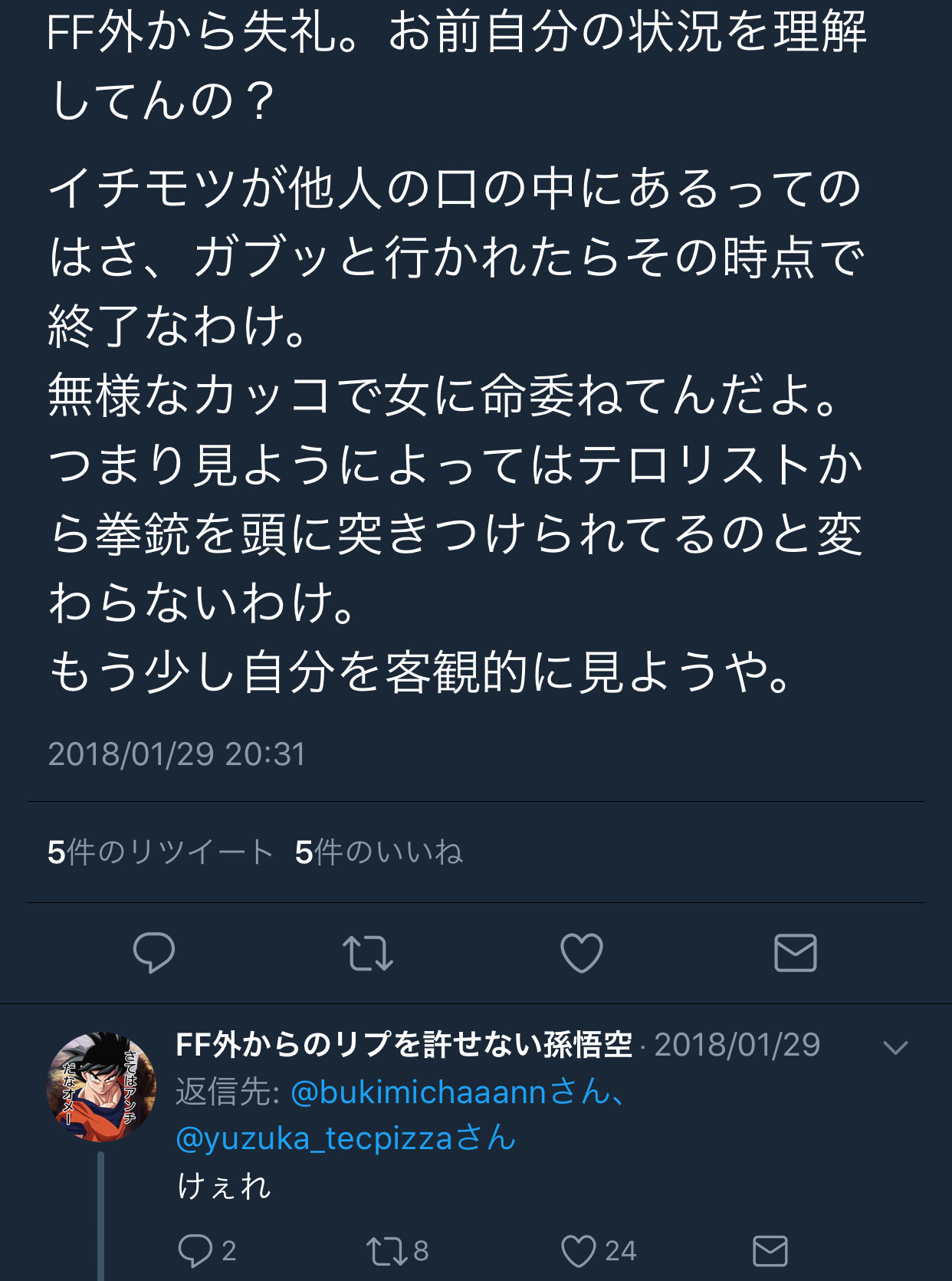The image size is (952, 1281).
Task: Open profile of FF外からのリプを許せない孫悟空
Action: 404,1044
